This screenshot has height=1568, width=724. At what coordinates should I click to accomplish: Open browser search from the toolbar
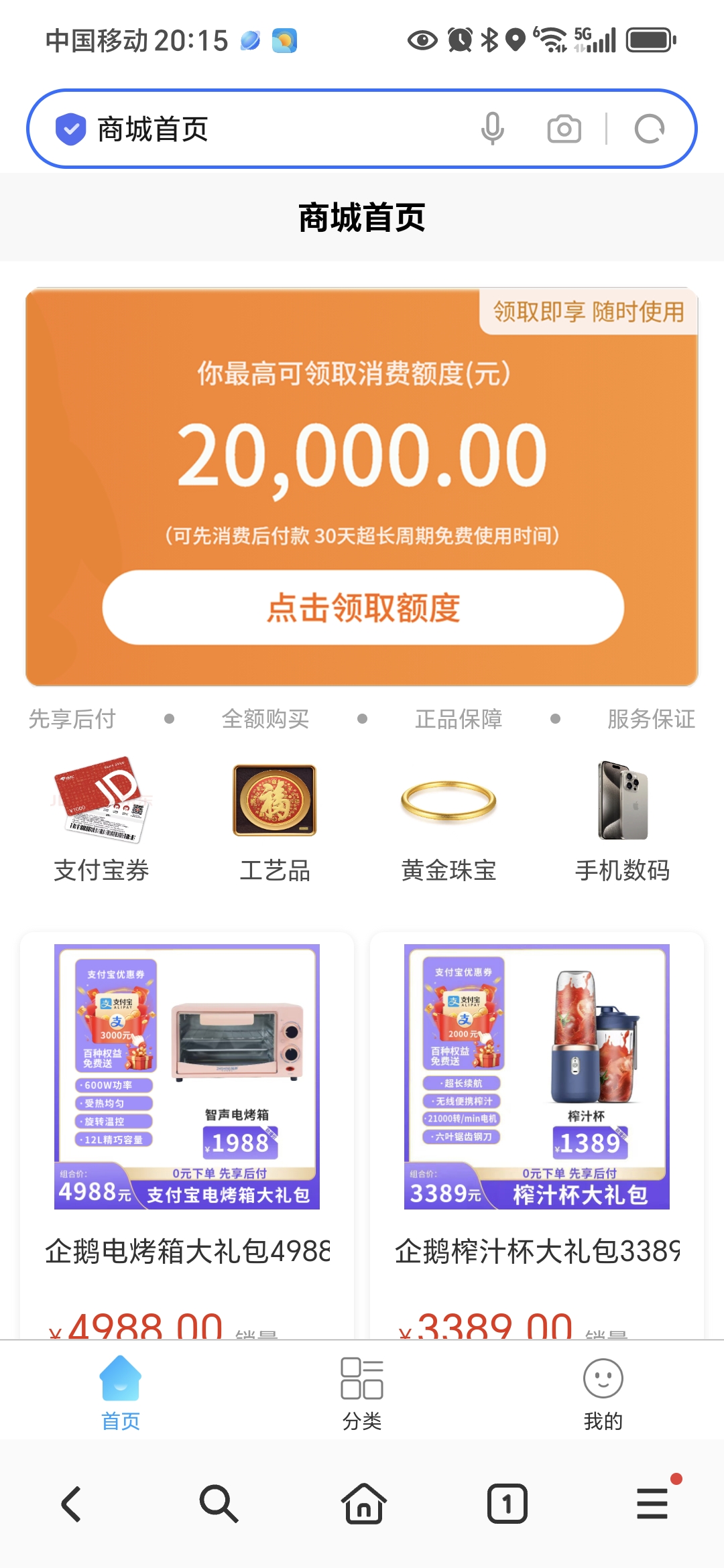tap(218, 1504)
